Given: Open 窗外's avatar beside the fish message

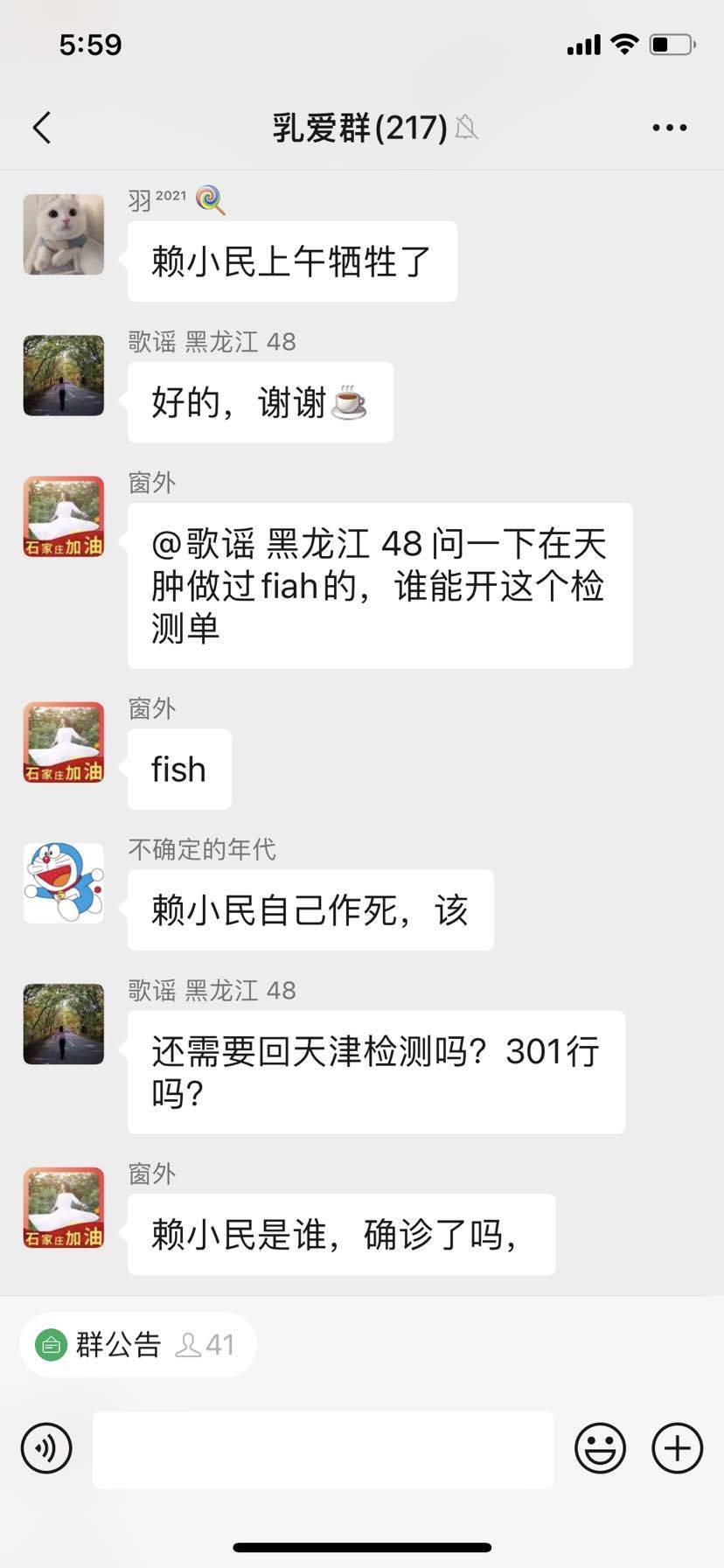Looking at the screenshot, I should click(64, 742).
